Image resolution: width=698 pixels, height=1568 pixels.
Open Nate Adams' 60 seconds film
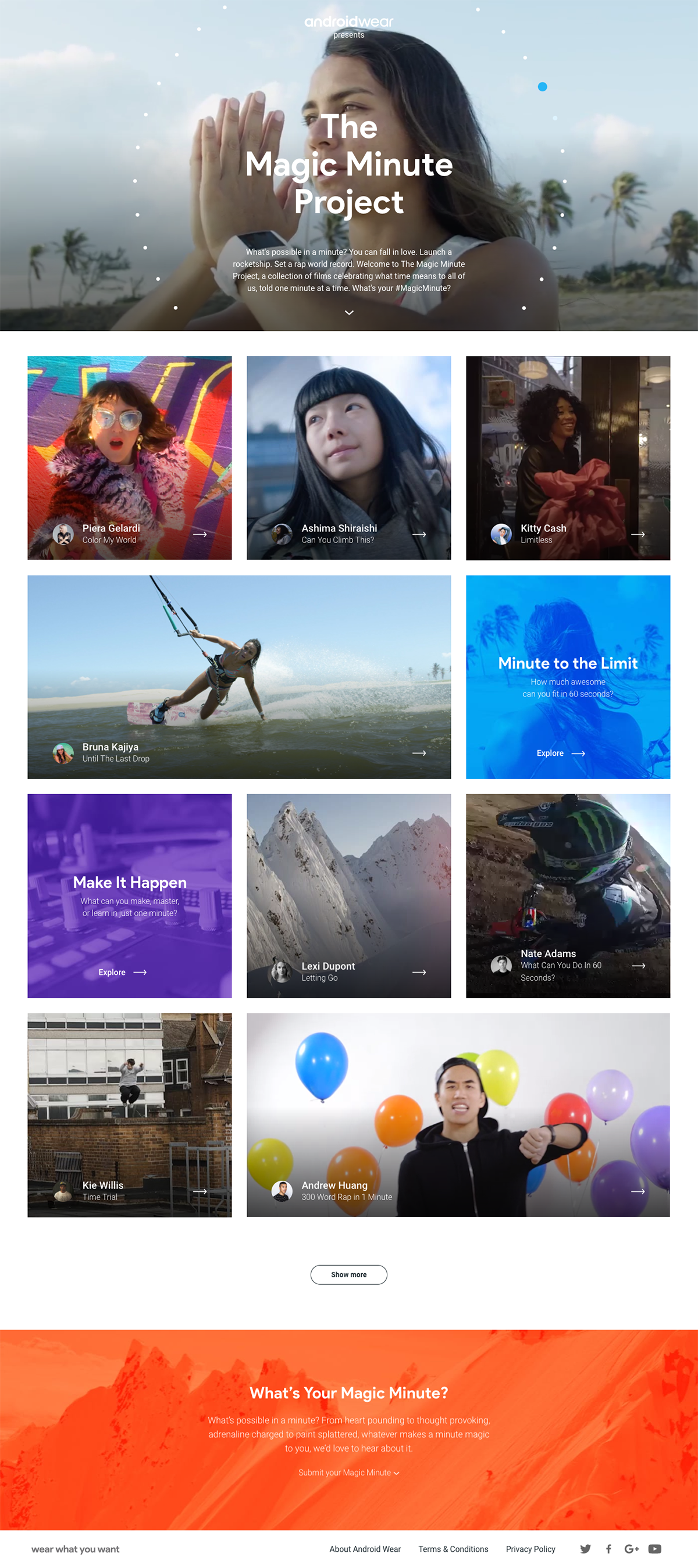point(568,895)
